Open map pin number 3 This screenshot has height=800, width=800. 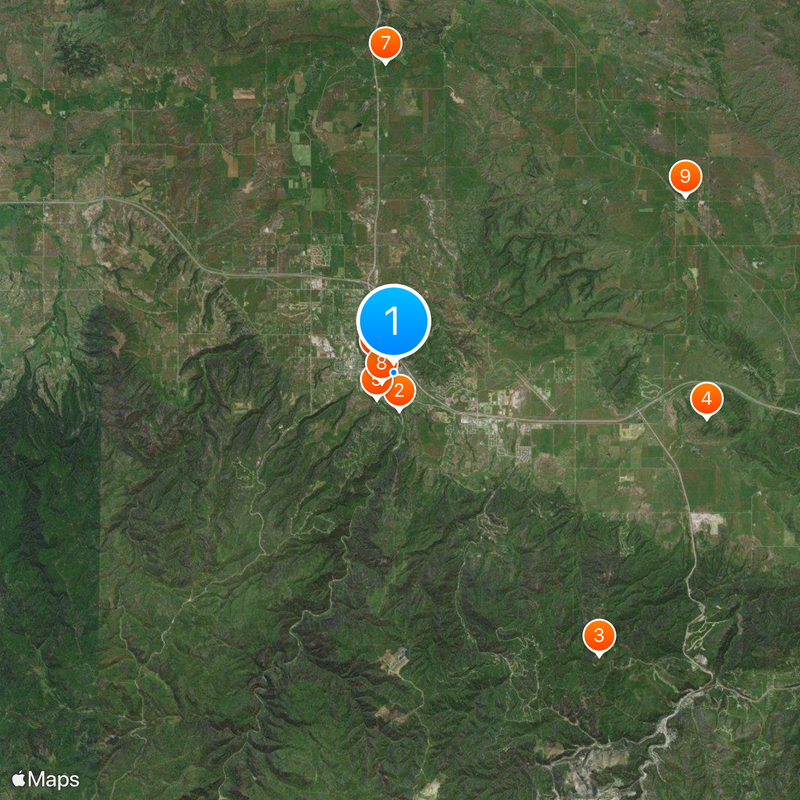click(x=599, y=635)
